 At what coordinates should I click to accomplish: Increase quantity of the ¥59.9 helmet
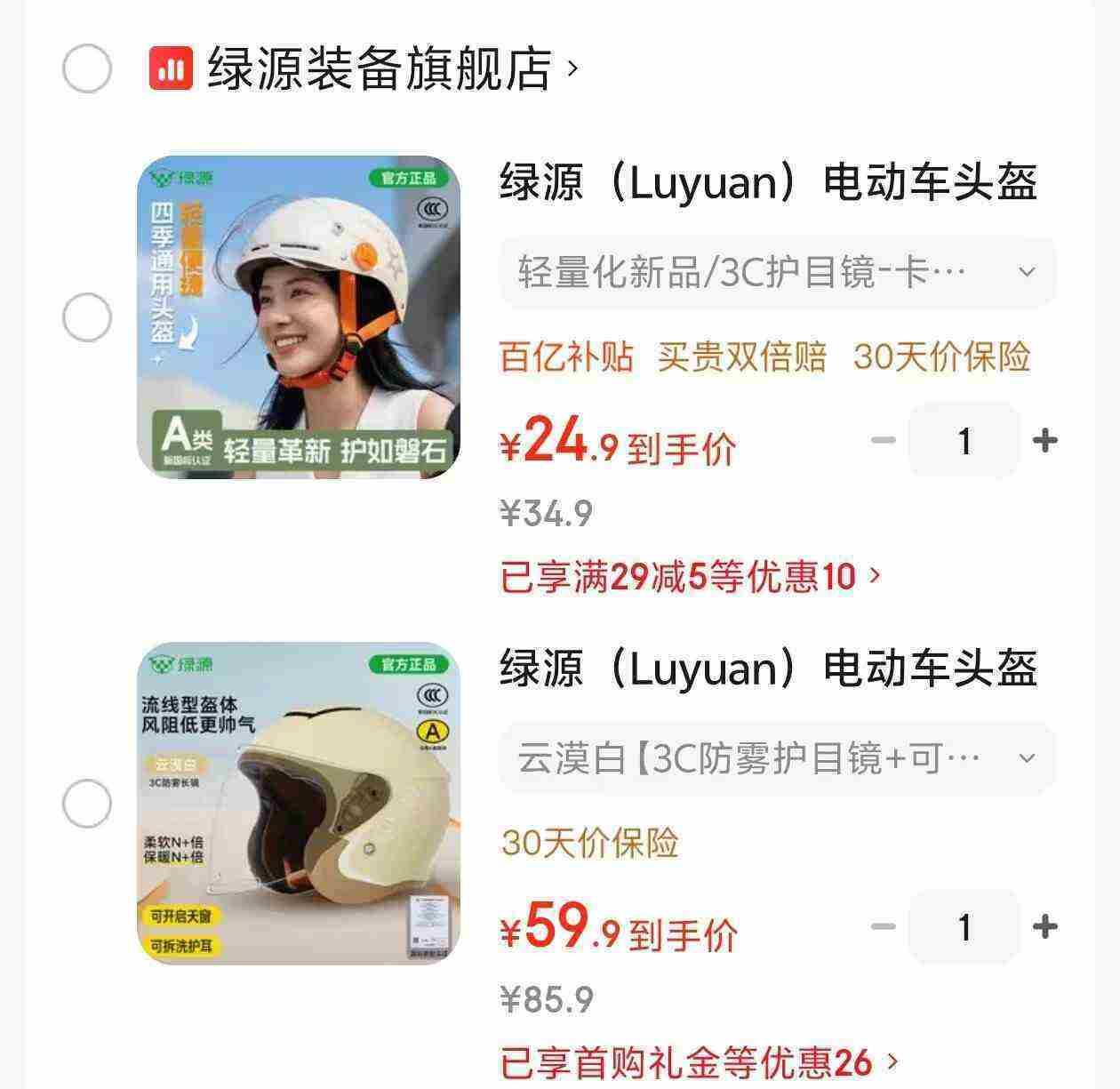pos(1045,927)
